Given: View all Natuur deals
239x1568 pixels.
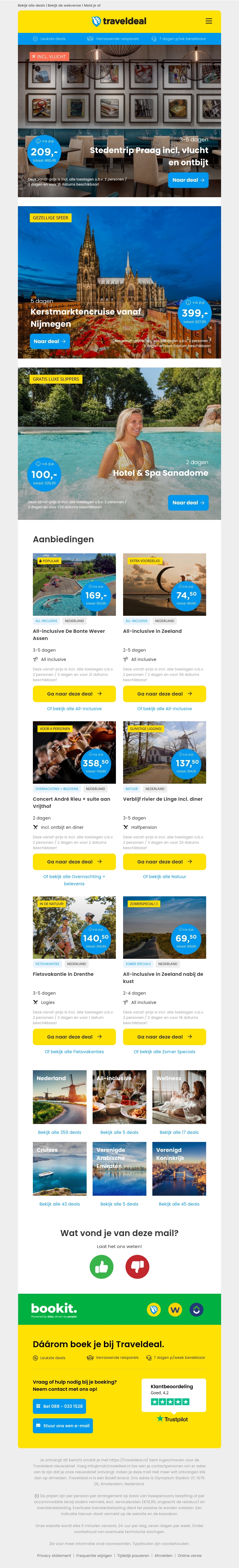Looking at the screenshot, I should pos(164,877).
